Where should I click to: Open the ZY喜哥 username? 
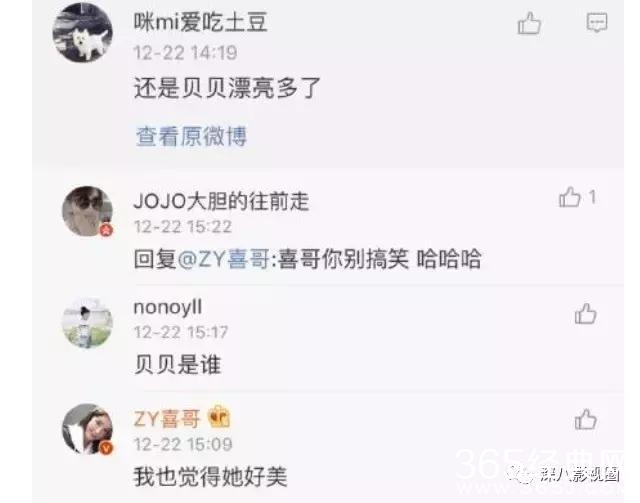[166, 418]
